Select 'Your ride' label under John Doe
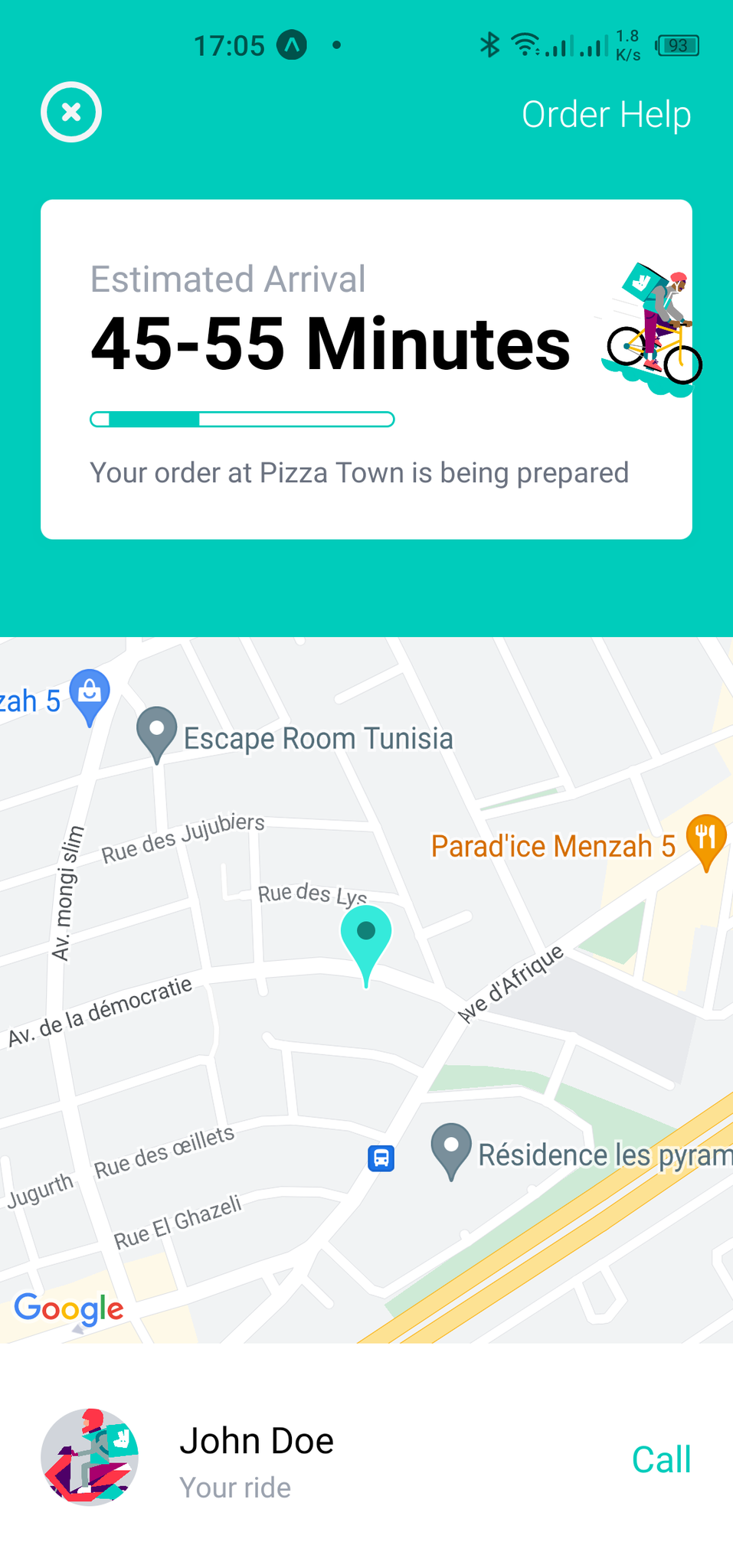Viewport: 733px width, 1568px height. 235,1486
